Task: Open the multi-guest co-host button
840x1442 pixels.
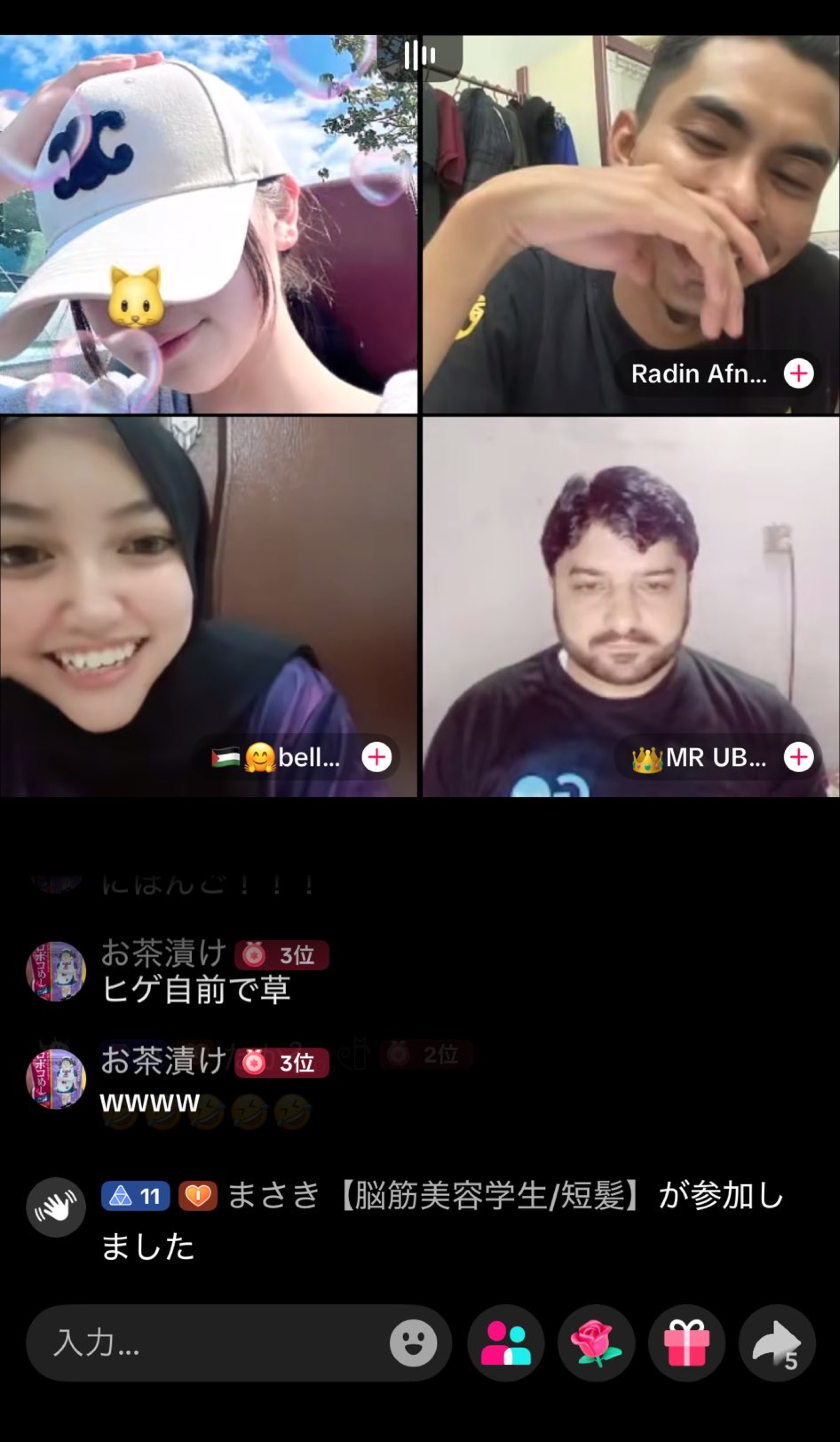Action: click(505, 1343)
